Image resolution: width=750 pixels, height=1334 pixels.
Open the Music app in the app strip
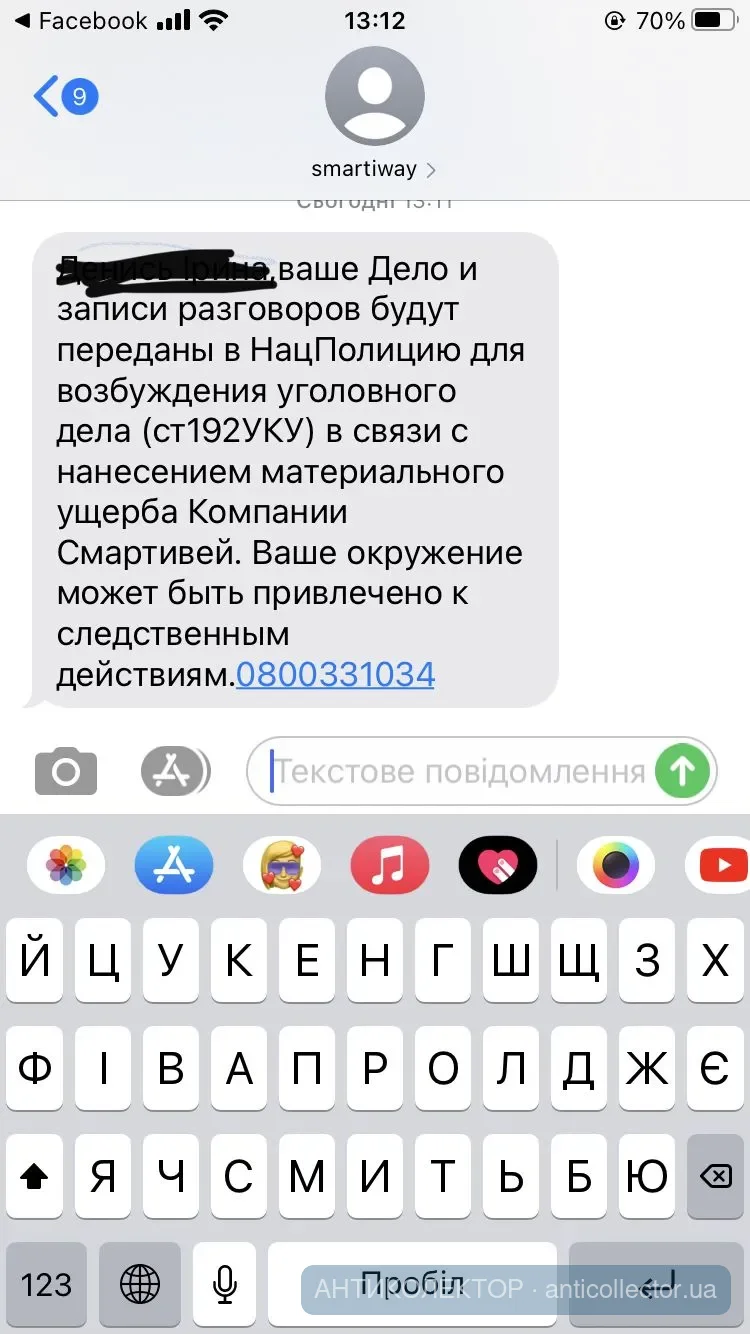[389, 864]
